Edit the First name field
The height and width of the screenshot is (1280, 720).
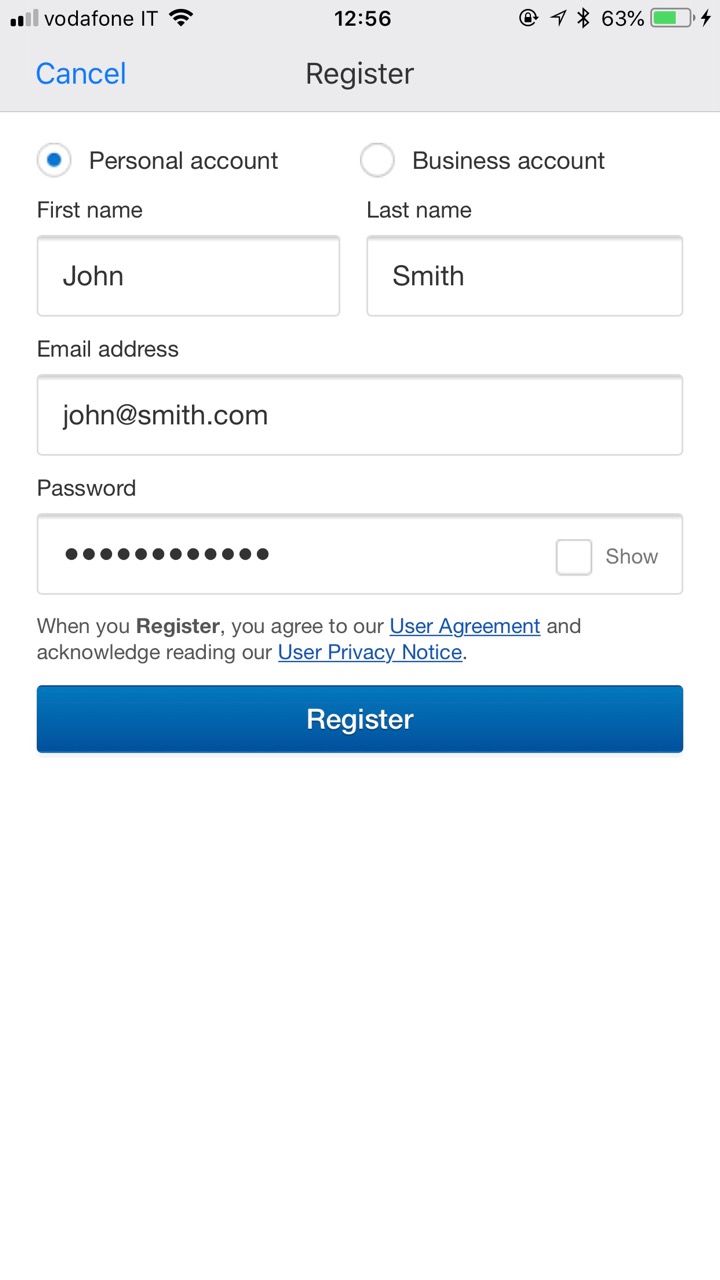188,276
